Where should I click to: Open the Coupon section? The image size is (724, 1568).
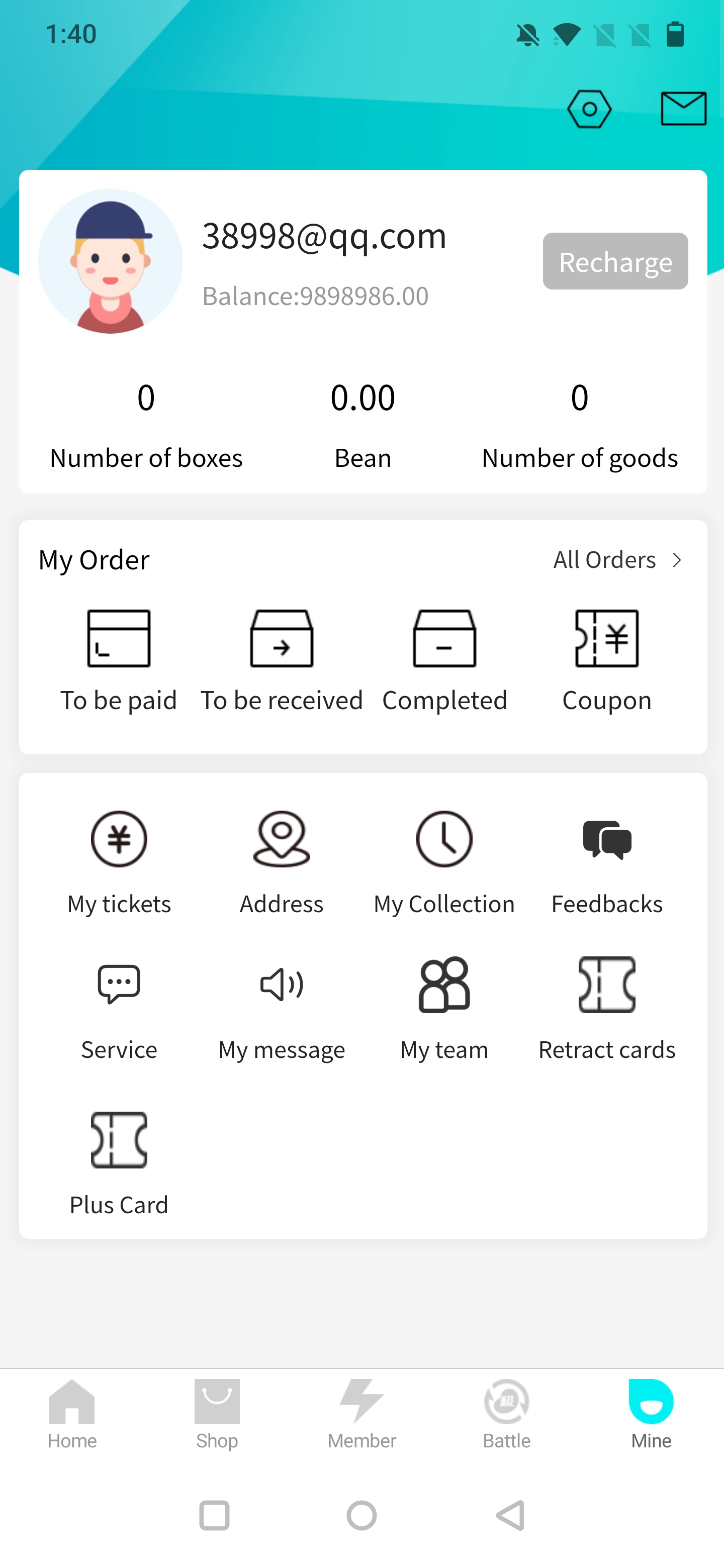[x=606, y=660]
